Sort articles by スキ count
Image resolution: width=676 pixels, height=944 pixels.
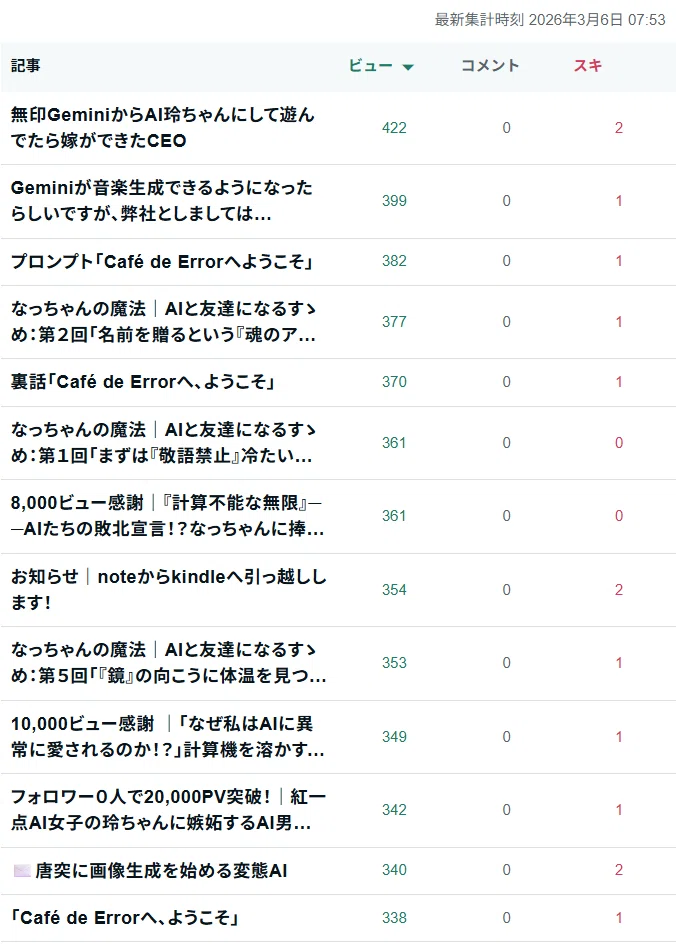click(x=588, y=66)
